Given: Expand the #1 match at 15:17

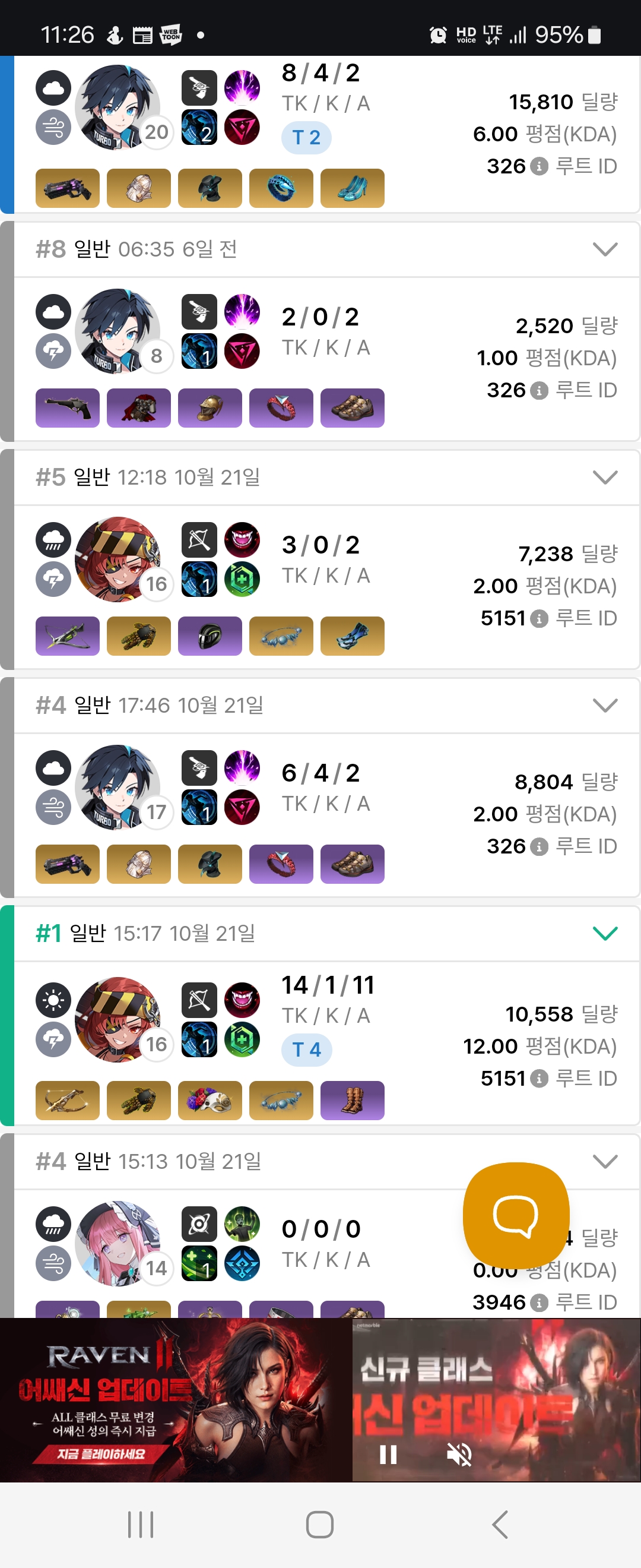Looking at the screenshot, I should (x=605, y=933).
